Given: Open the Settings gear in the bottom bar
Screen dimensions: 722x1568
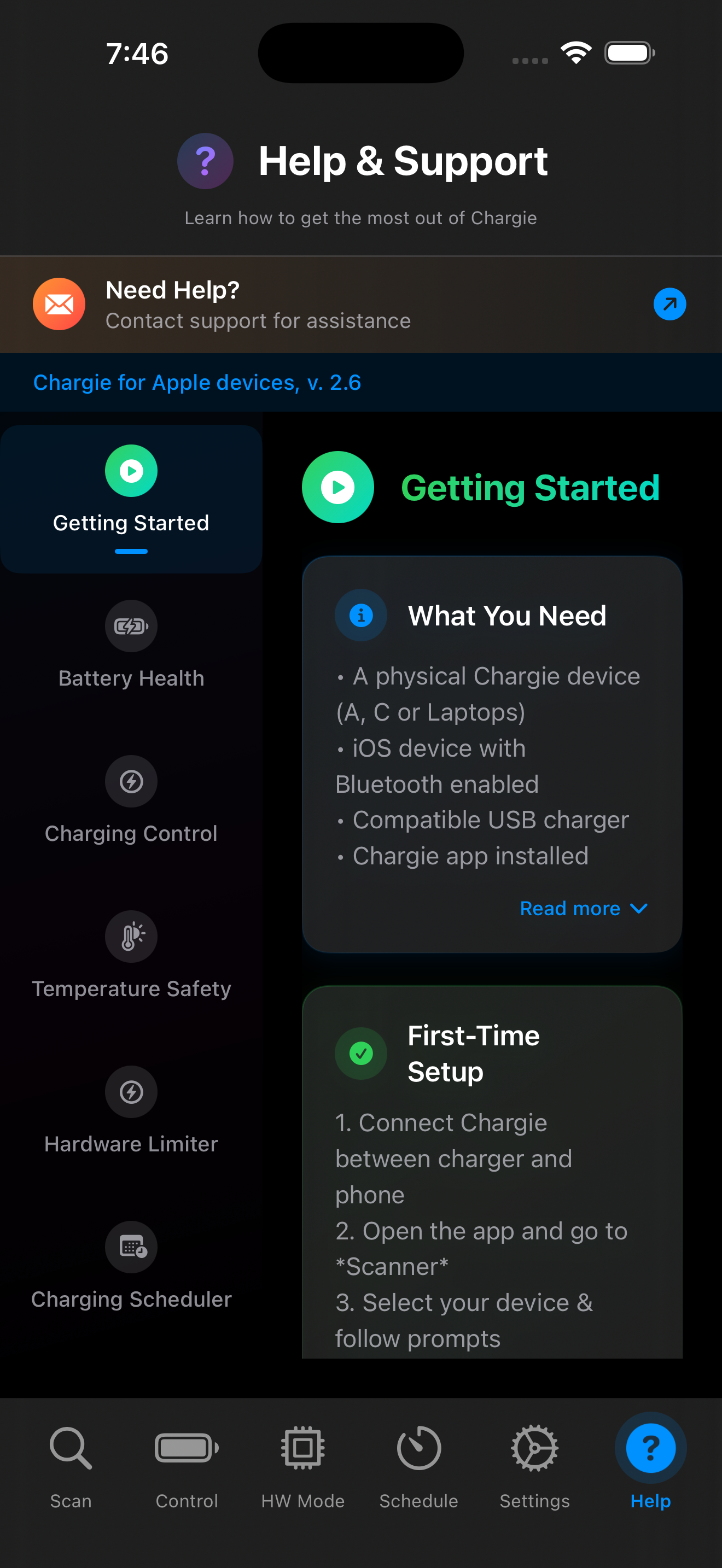Looking at the screenshot, I should 534,1448.
